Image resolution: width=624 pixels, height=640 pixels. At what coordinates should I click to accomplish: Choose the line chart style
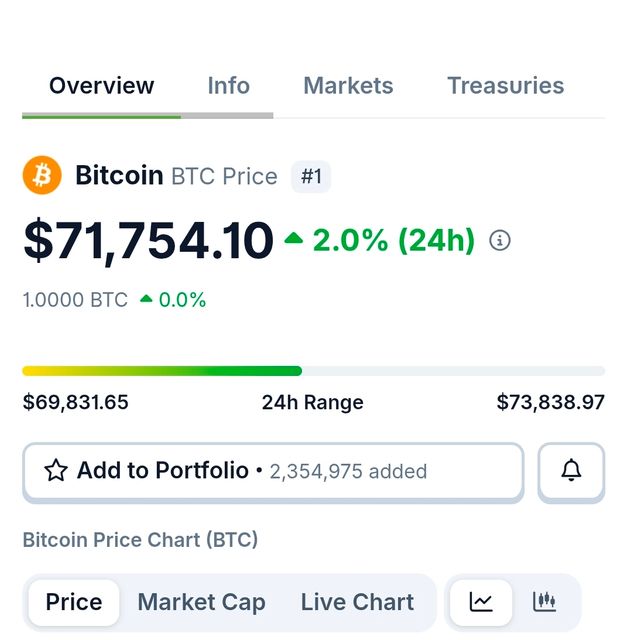coord(481,602)
